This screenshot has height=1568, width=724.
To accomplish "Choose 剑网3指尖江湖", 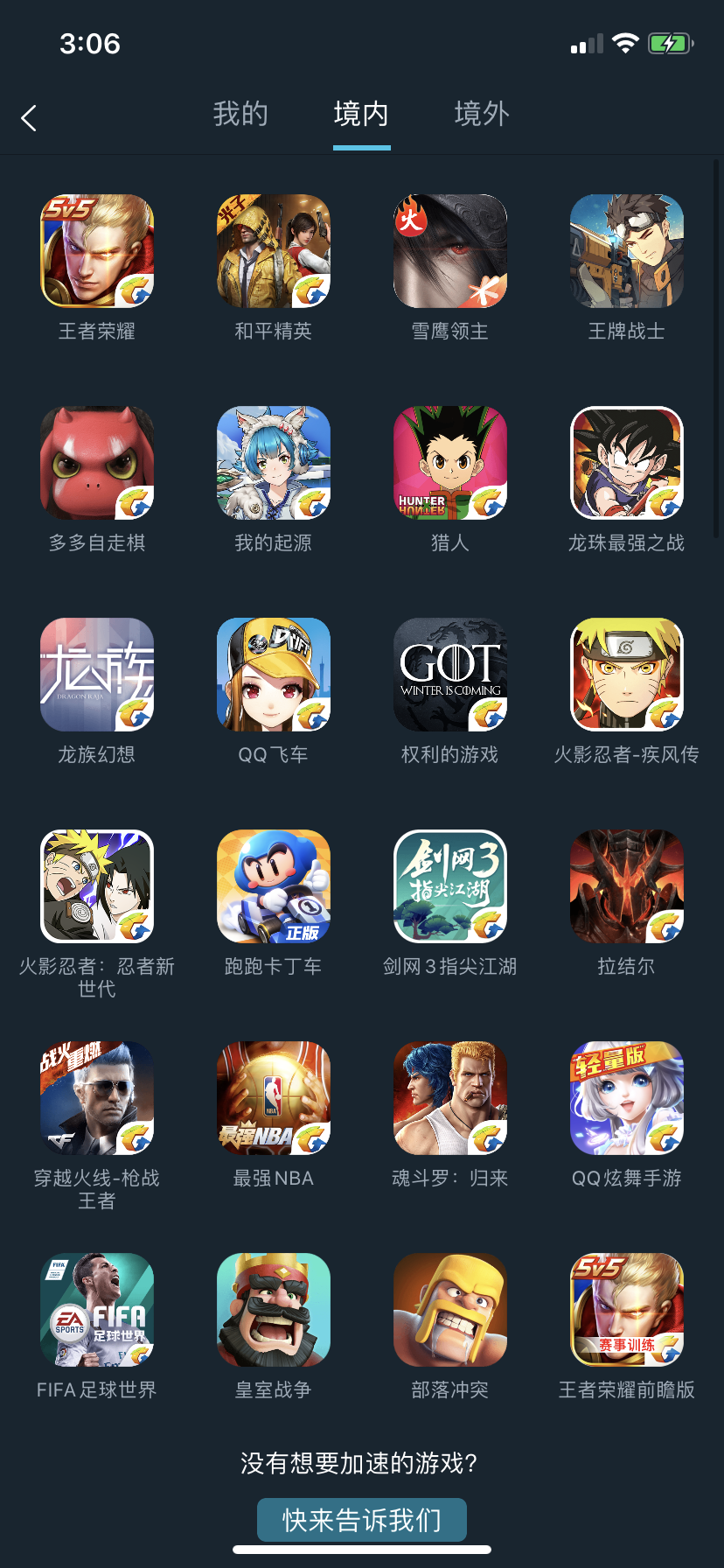I will 450,886.
